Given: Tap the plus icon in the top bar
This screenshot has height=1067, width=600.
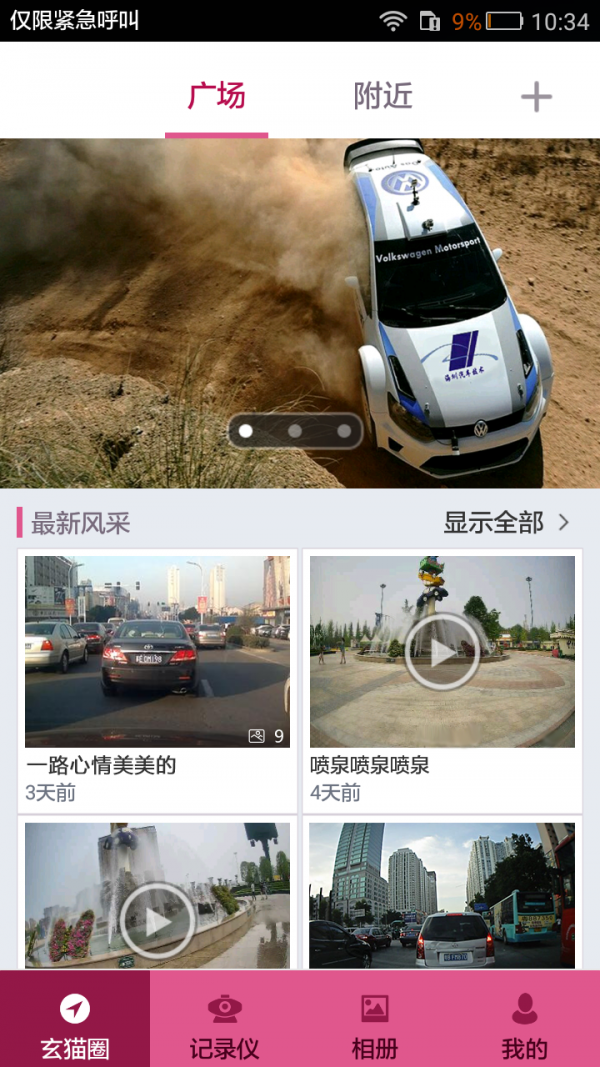Looking at the screenshot, I should coord(536,97).
